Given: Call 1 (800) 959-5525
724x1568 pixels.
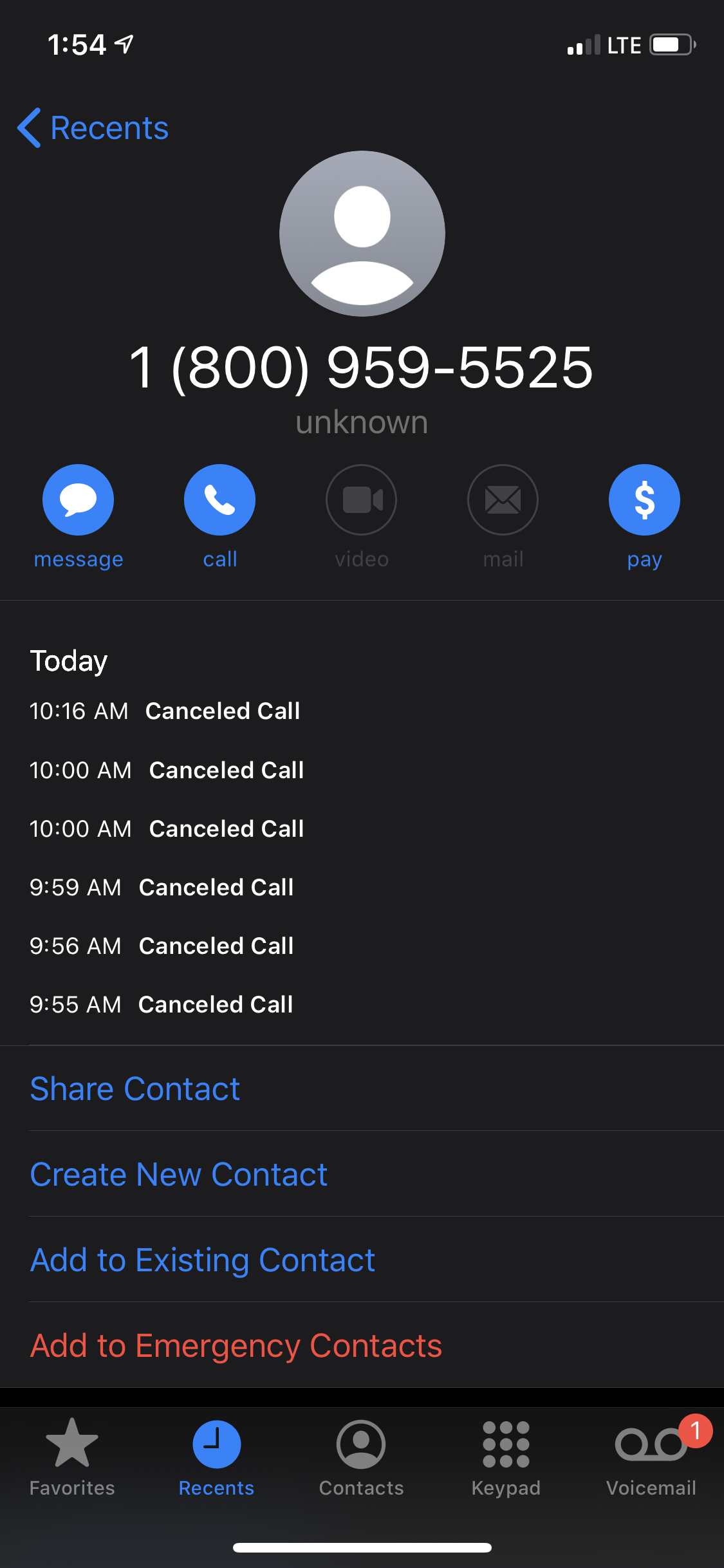Looking at the screenshot, I should (219, 500).
